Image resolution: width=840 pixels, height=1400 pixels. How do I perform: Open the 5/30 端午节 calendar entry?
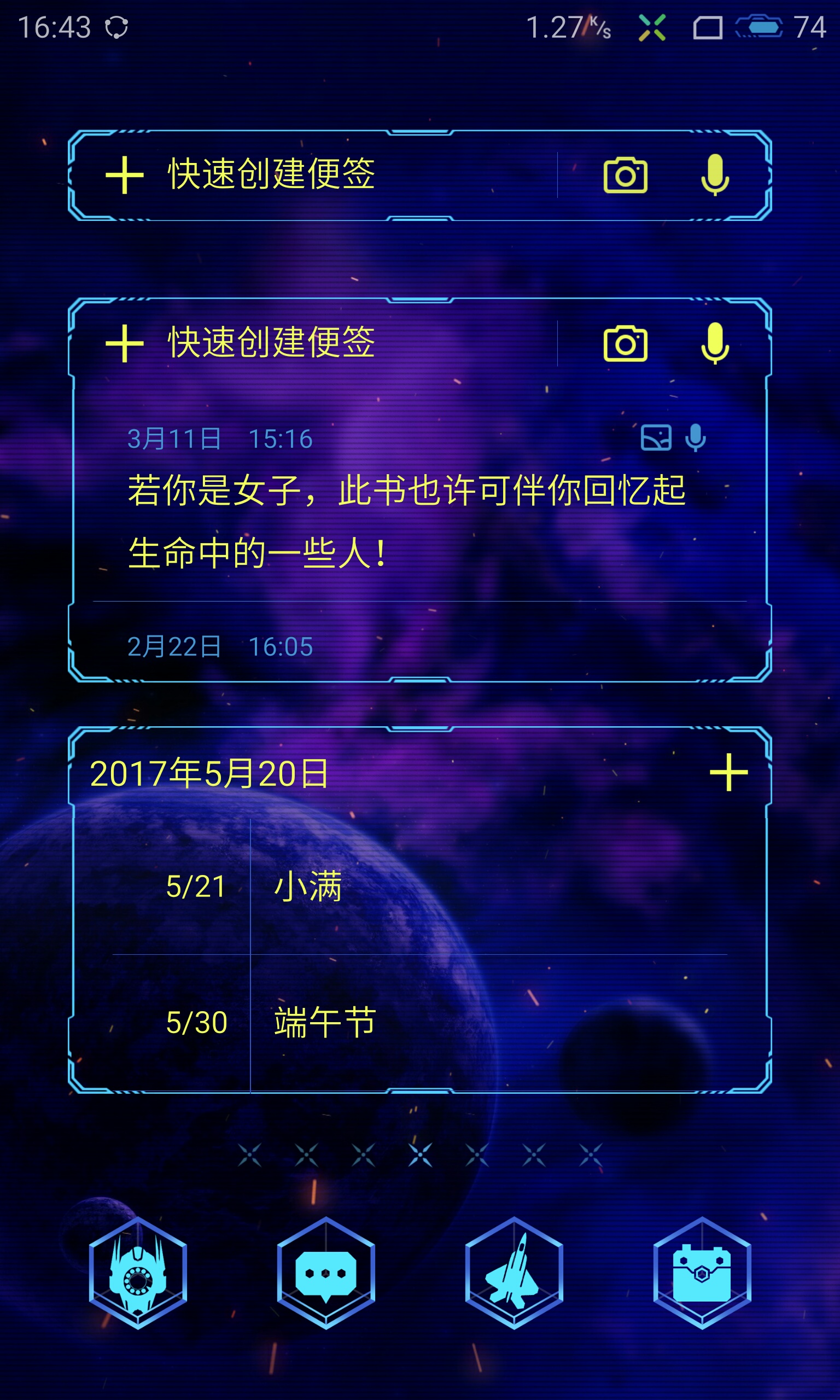tap(419, 1023)
